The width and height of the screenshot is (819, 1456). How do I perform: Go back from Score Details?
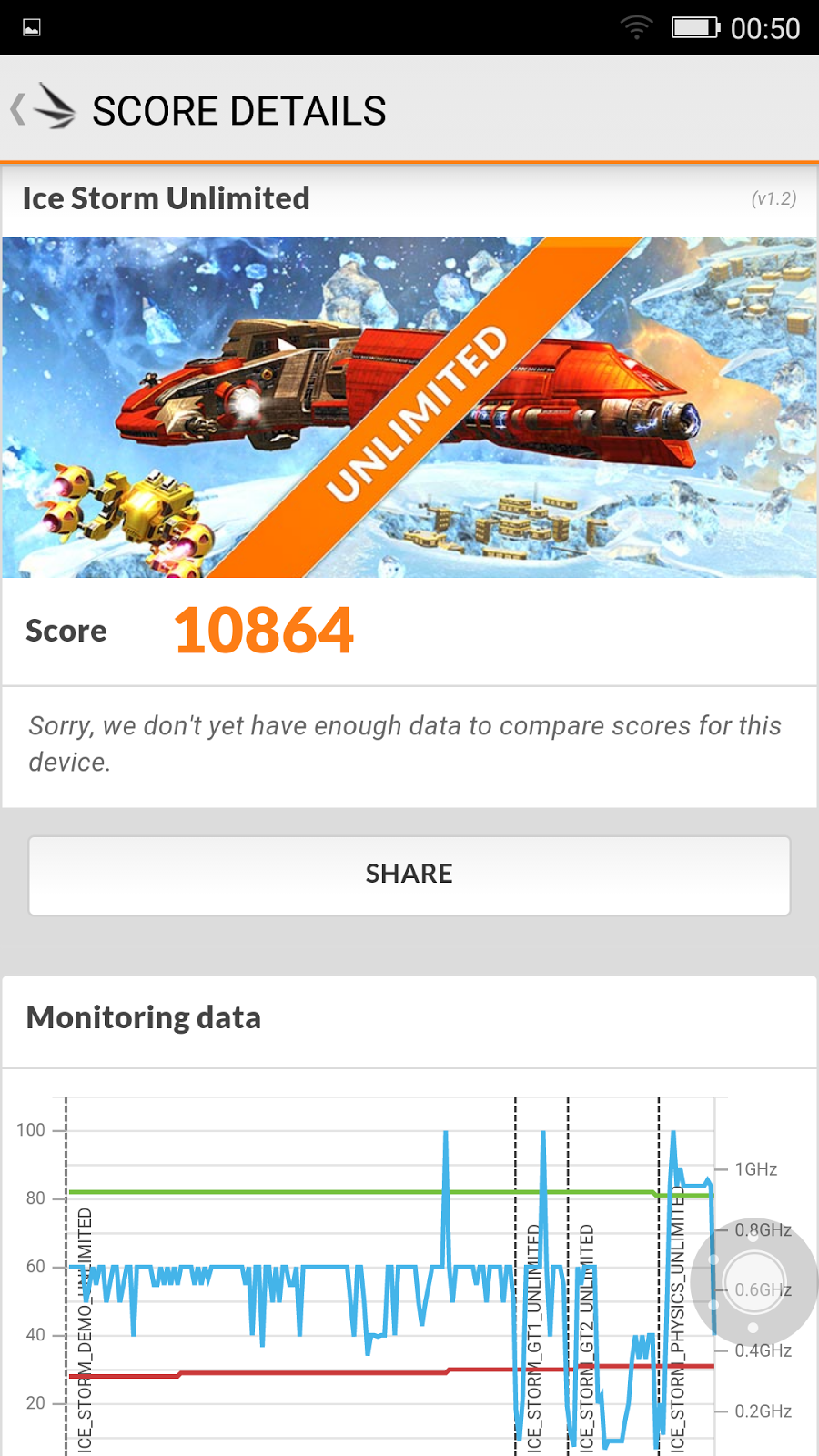click(43, 109)
